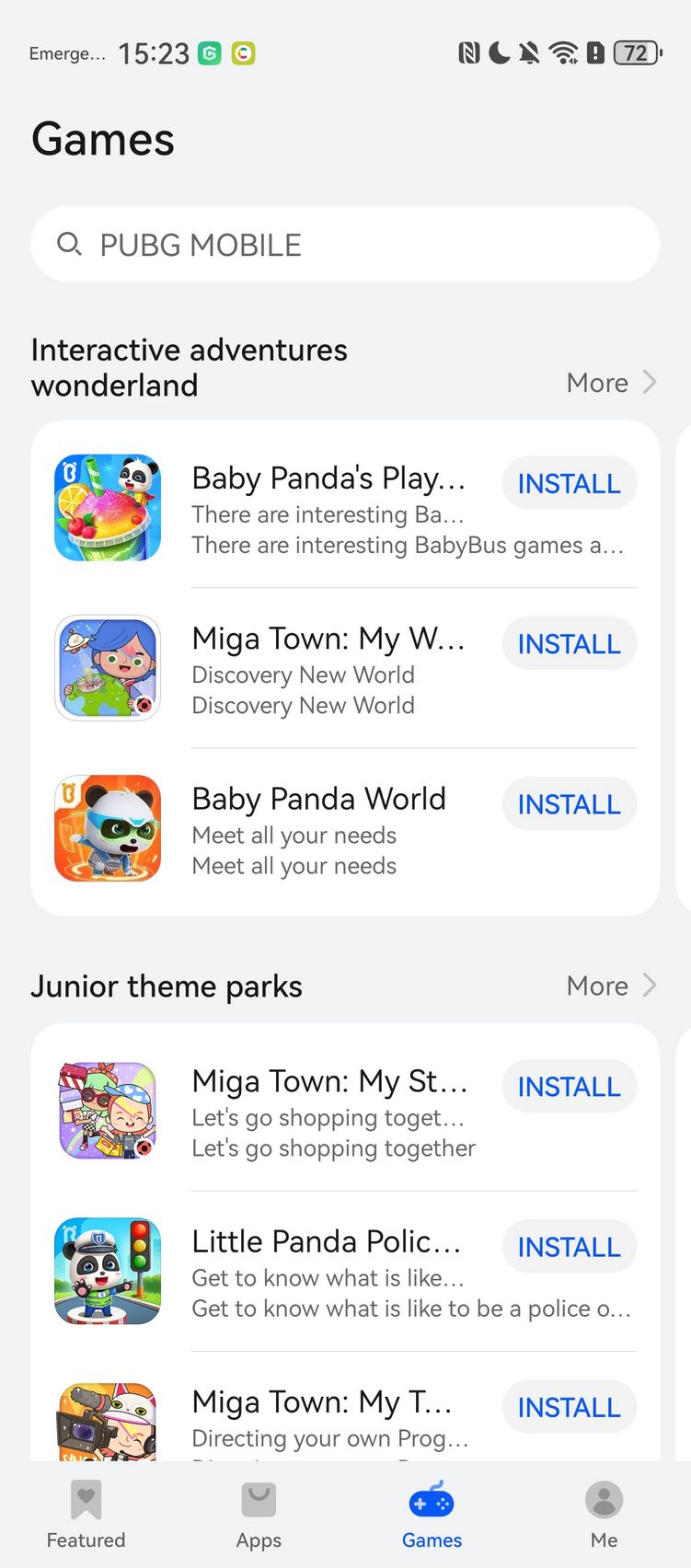Open Baby Panda World details

(345, 828)
